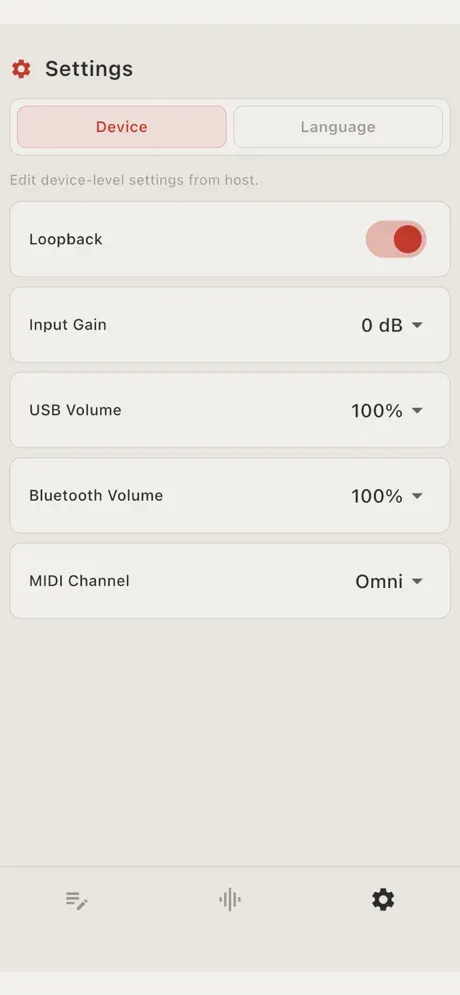
Task: Select the Device tab
Action: point(121,127)
